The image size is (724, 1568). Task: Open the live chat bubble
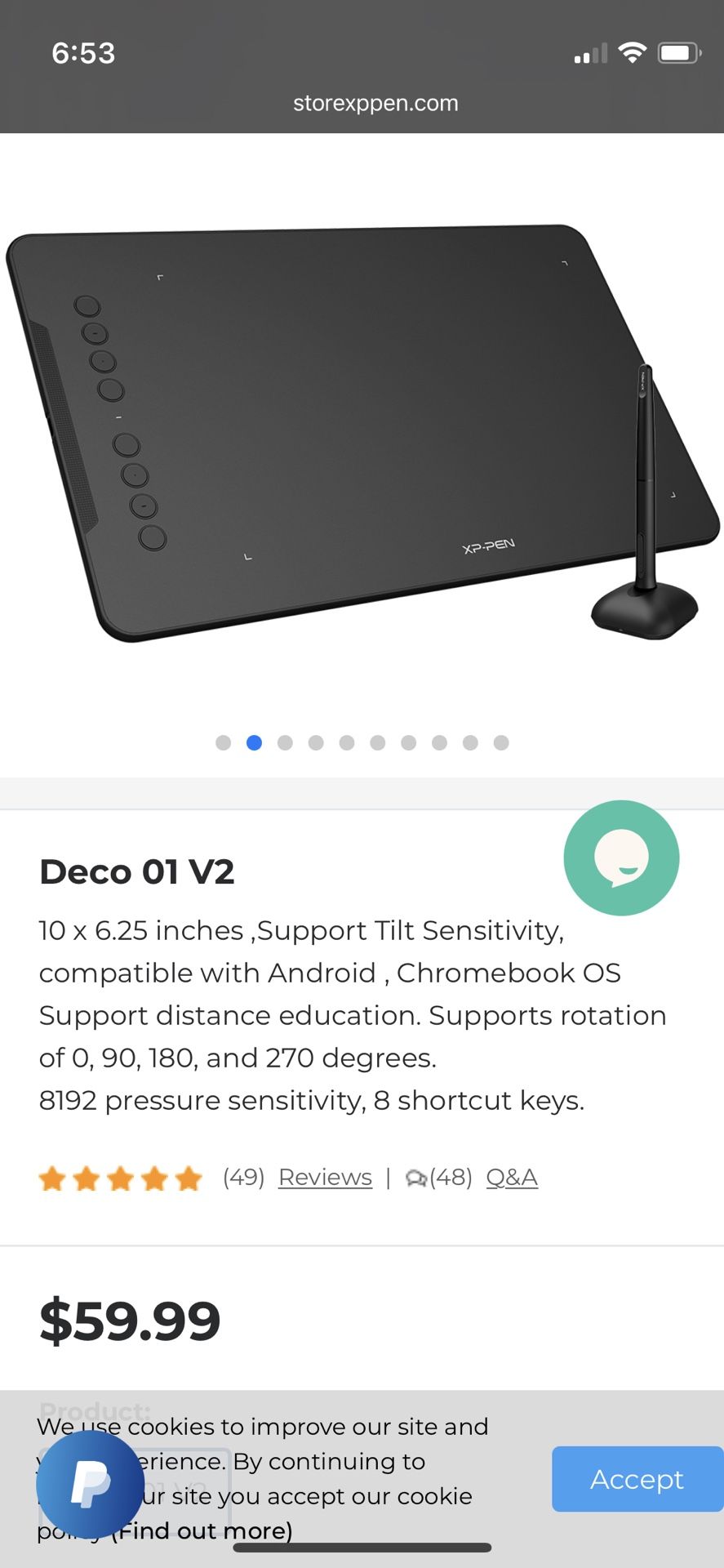pyautogui.click(x=621, y=857)
